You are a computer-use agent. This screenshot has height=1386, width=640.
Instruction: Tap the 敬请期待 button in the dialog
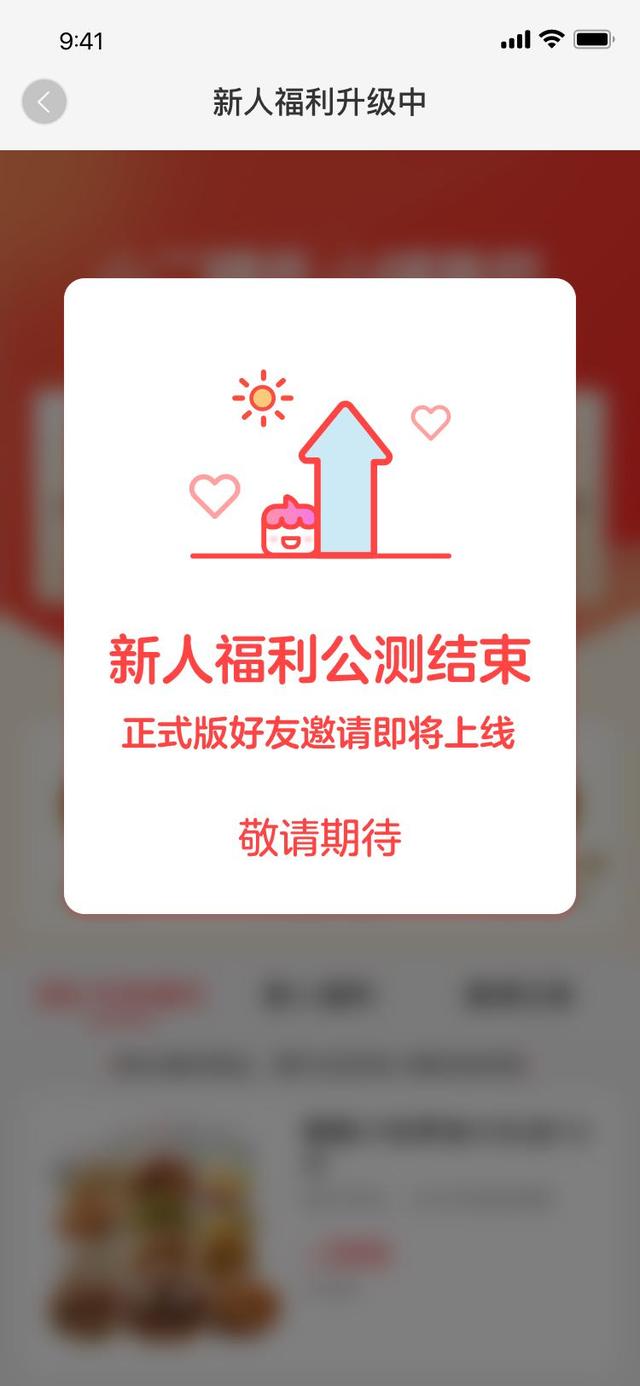click(x=320, y=838)
